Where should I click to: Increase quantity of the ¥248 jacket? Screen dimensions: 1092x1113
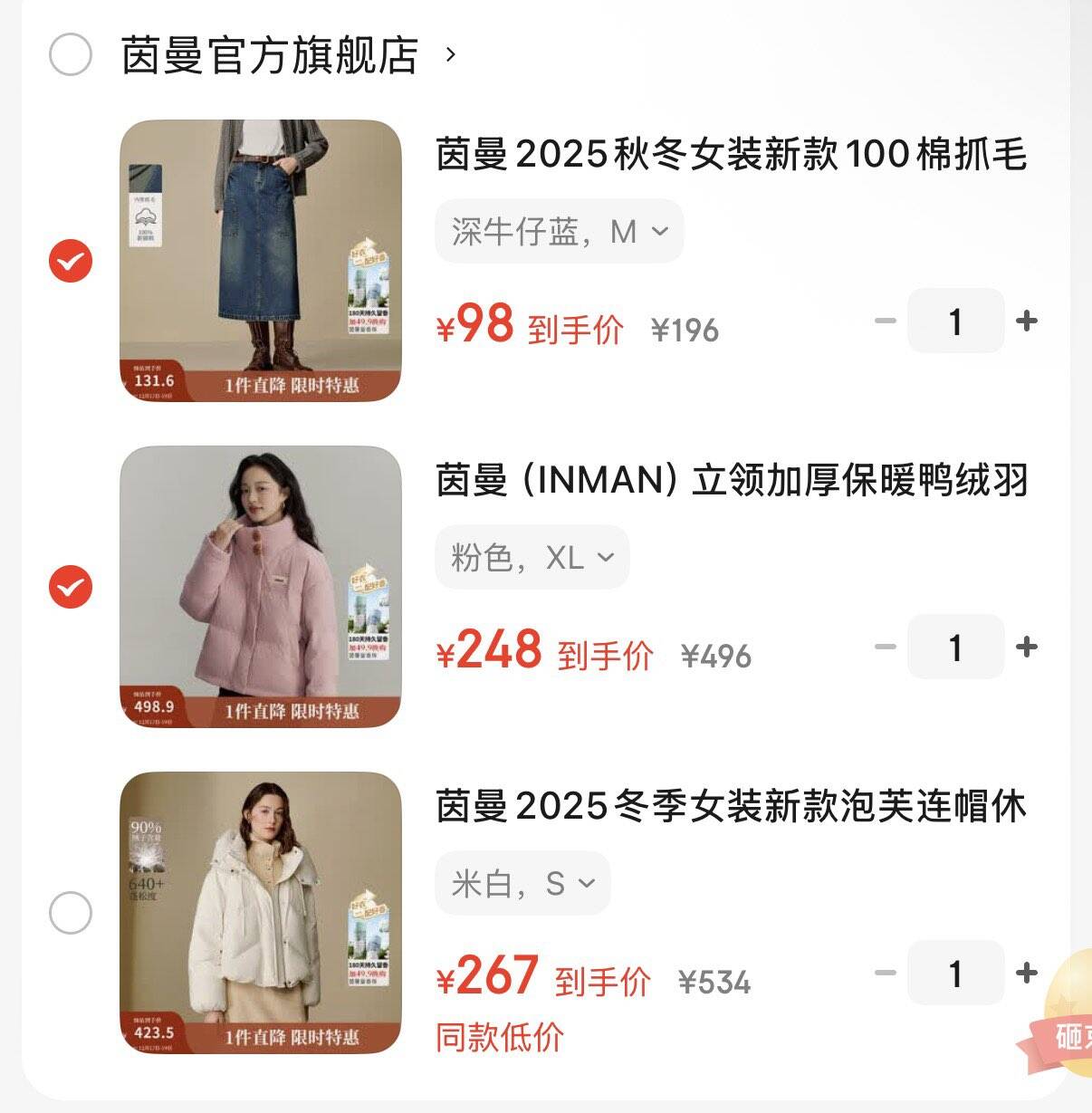click(x=1026, y=647)
